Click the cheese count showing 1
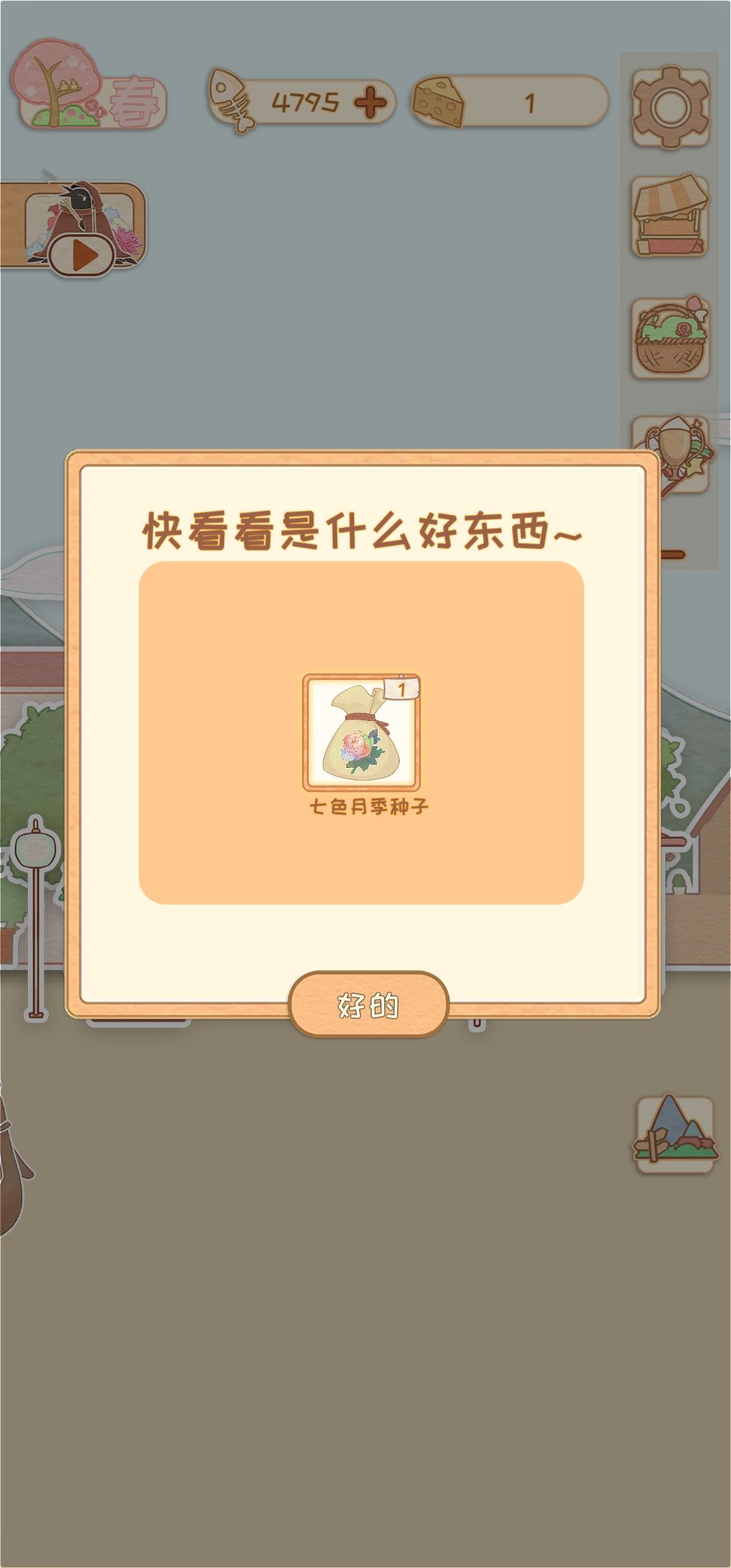Screen dimensions: 731x1568 pyautogui.click(x=530, y=102)
